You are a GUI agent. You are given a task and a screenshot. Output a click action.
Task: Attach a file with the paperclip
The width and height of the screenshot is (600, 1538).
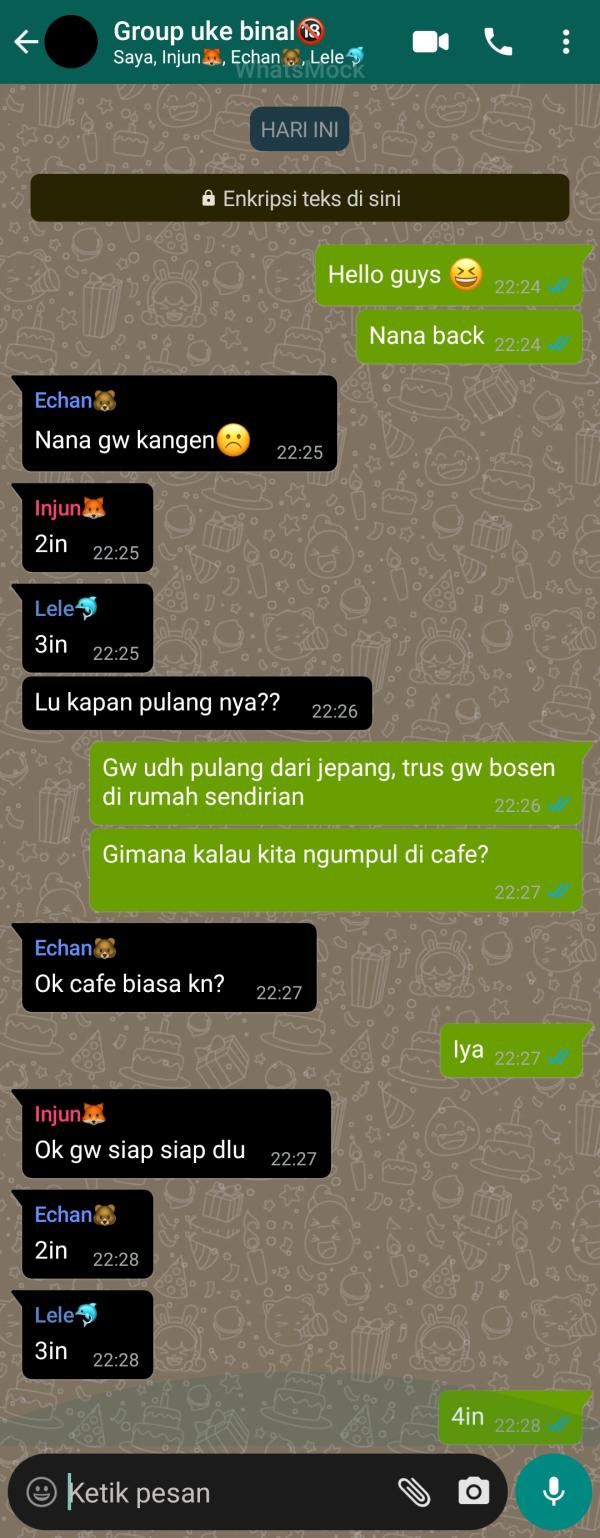point(414,1492)
